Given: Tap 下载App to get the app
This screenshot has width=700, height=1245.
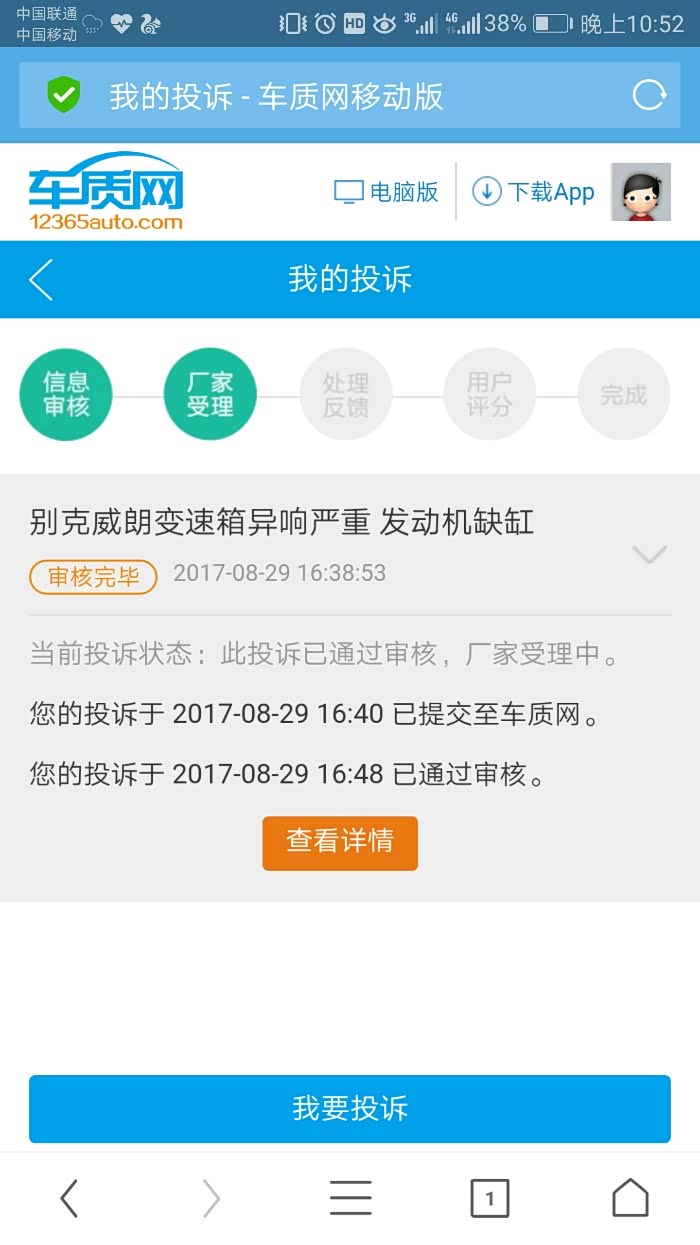Looking at the screenshot, I should (x=533, y=192).
